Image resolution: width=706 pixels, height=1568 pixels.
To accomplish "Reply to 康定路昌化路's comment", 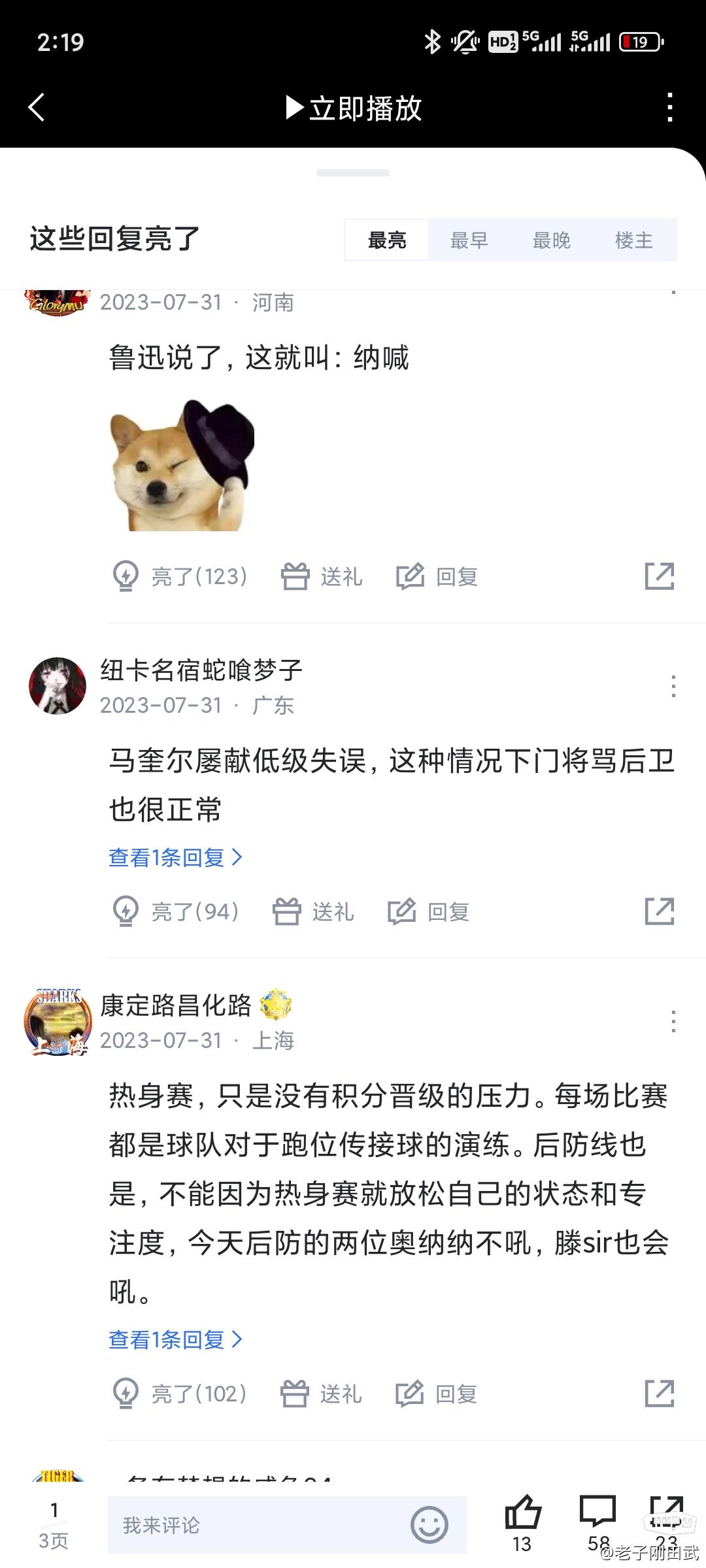I will (x=437, y=1394).
